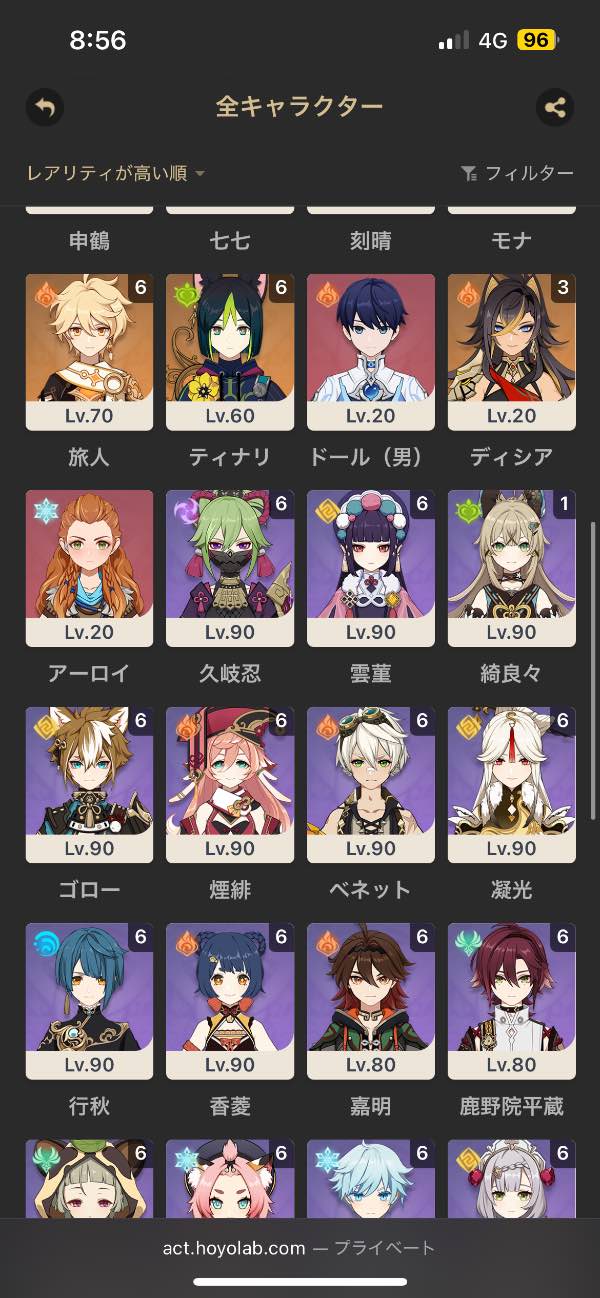This screenshot has width=600, height=1298.
Task: Open the 香菱 character card
Action: click(230, 1001)
